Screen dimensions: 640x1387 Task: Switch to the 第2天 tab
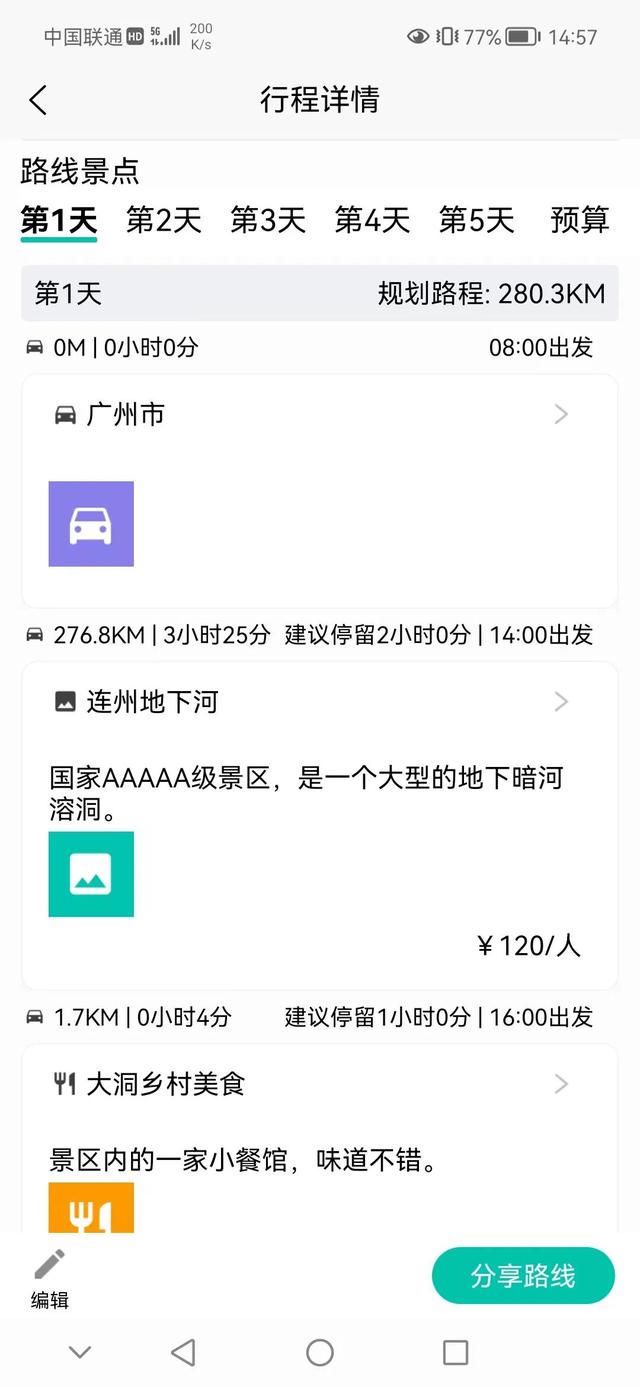pyautogui.click(x=163, y=220)
